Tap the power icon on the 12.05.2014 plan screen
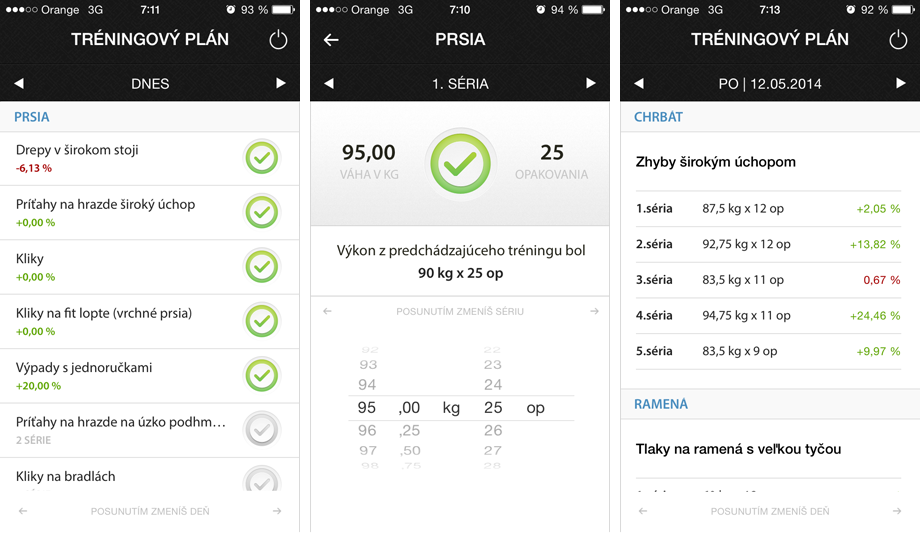920x533 pixels. tap(898, 40)
